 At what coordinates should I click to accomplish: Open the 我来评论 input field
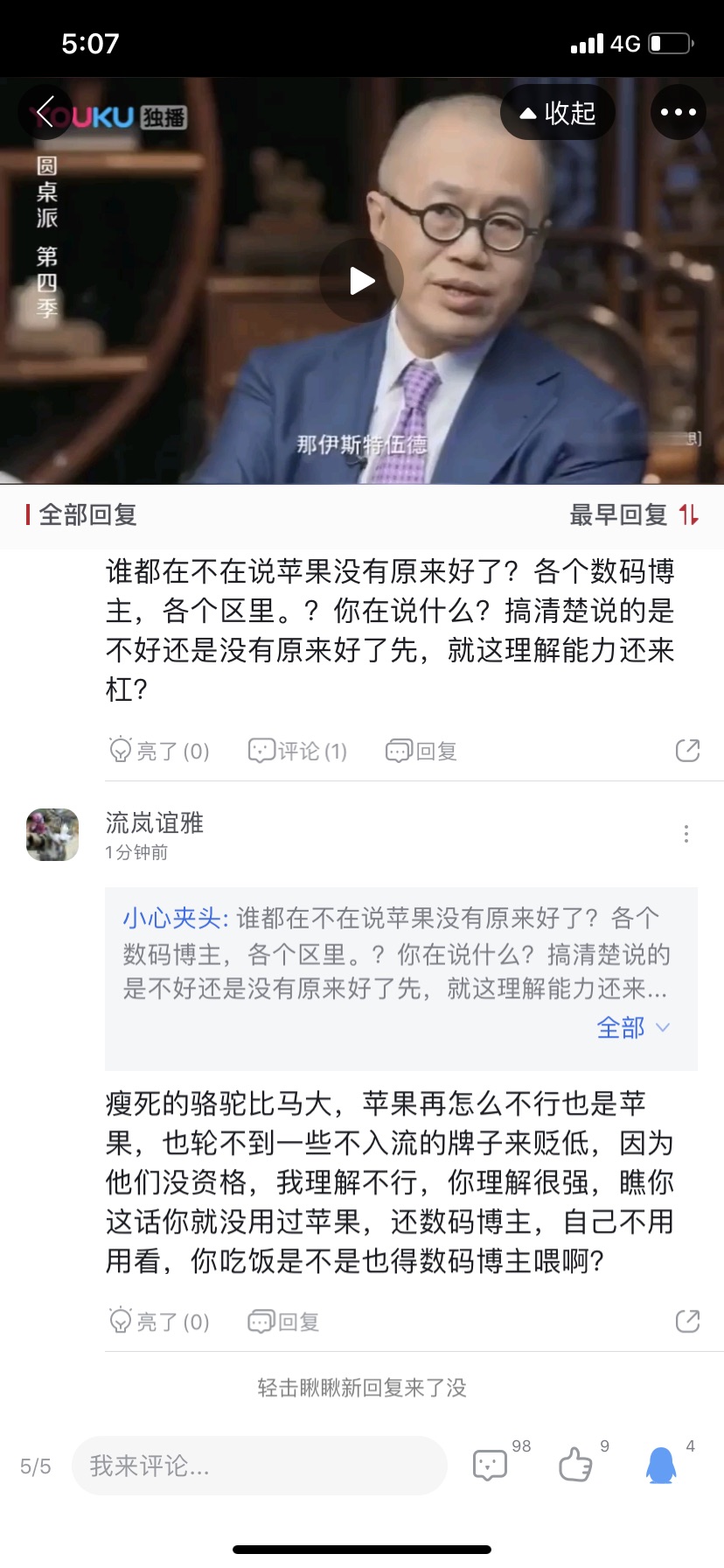[260, 1466]
